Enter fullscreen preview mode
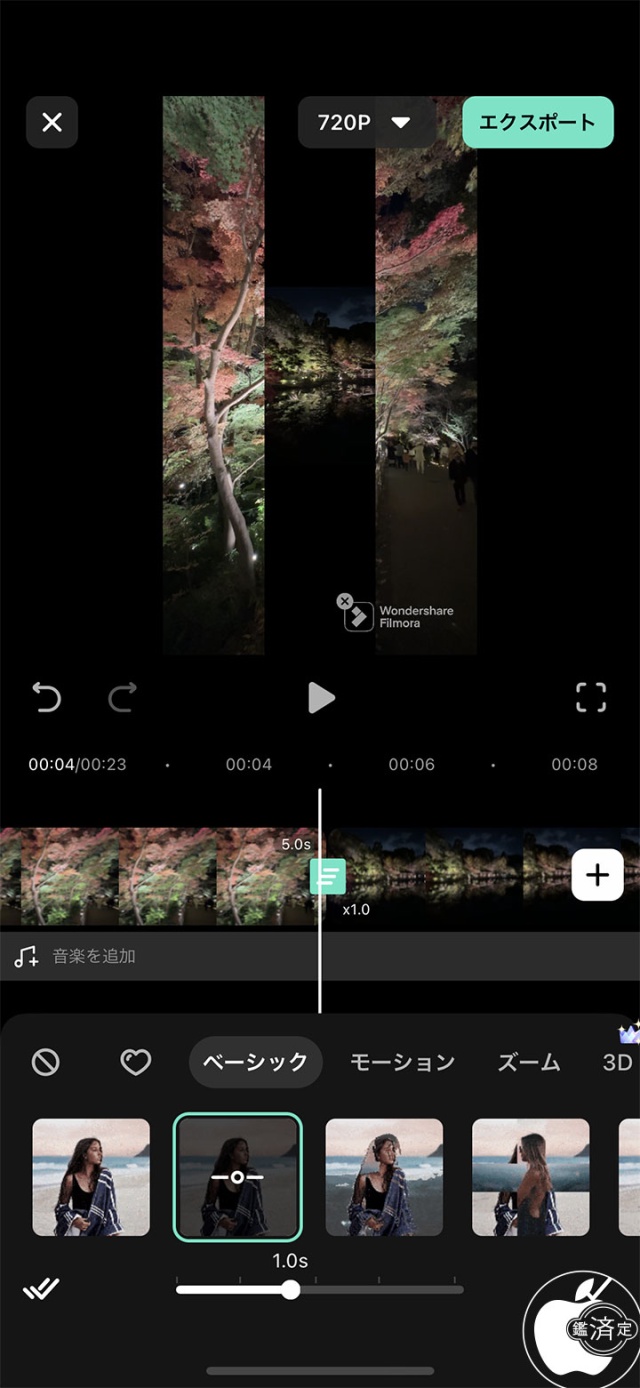This screenshot has height=1388, width=640. point(591,697)
